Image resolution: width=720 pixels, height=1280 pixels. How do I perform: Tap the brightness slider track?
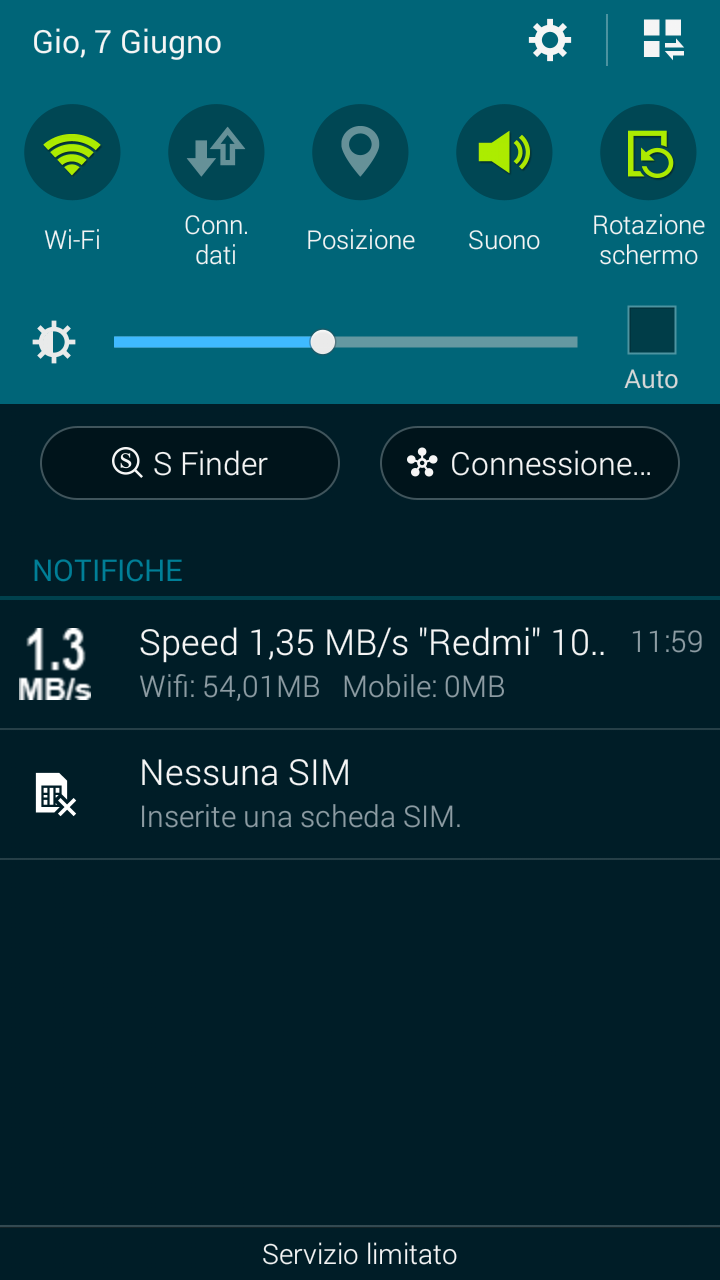point(346,342)
